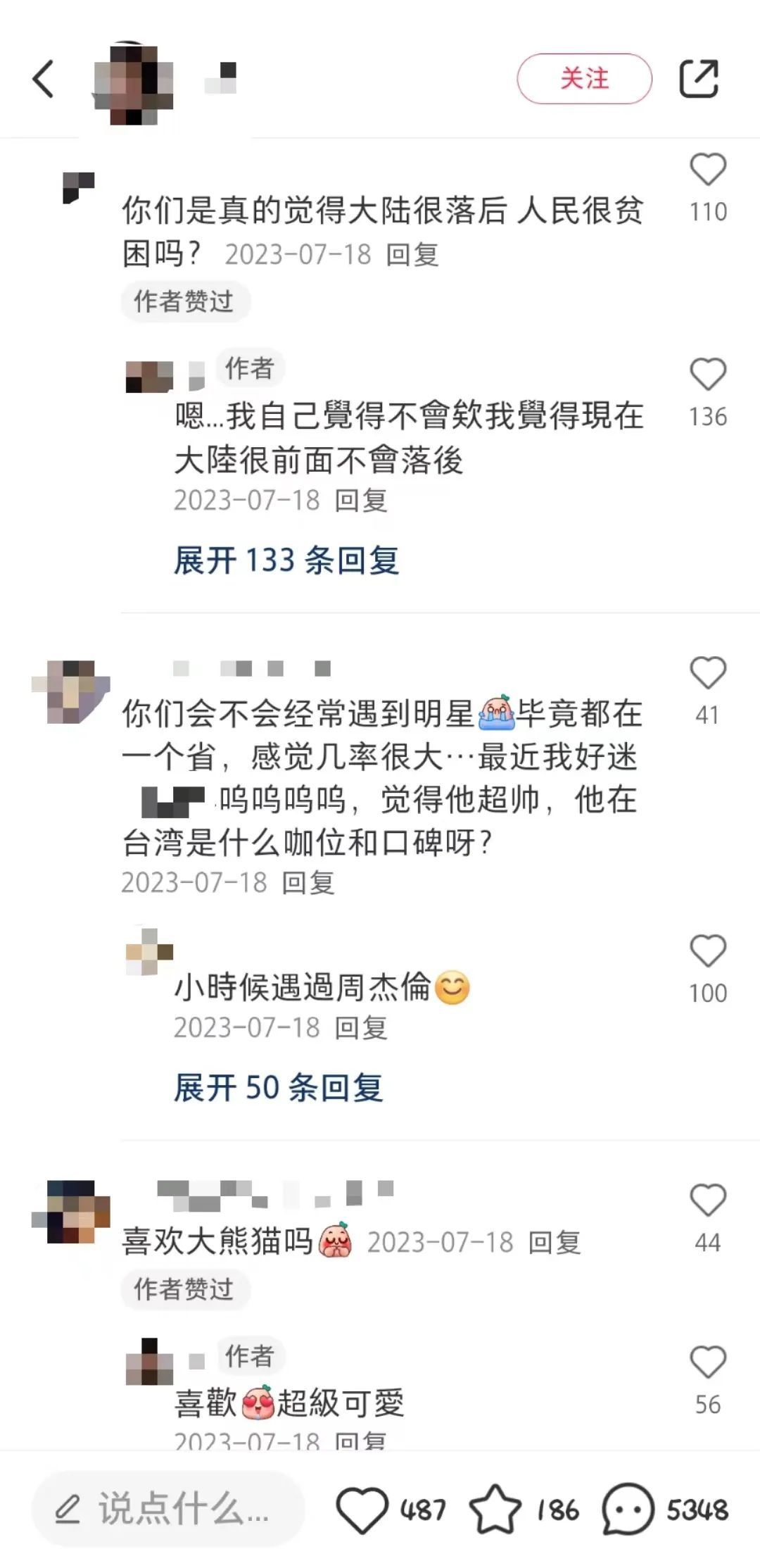Open the share icon in top bar
This screenshot has height=1568, width=760.
698,79
